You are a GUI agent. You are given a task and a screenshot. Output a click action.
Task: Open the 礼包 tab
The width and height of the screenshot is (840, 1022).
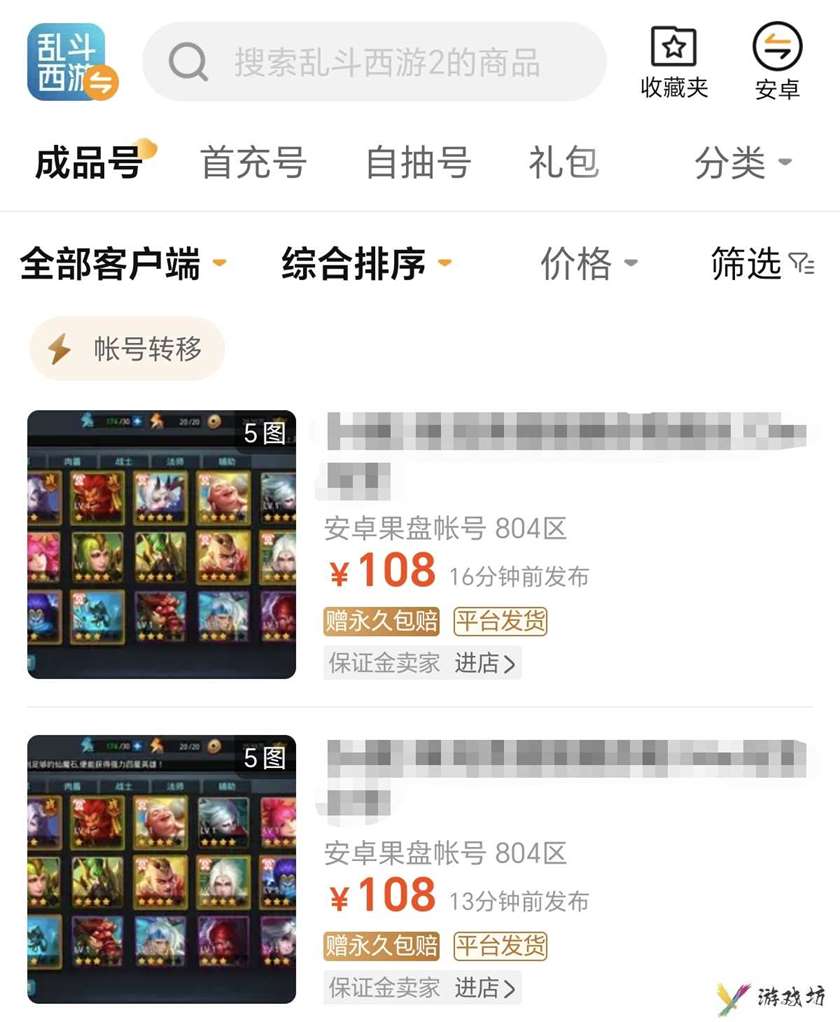563,162
